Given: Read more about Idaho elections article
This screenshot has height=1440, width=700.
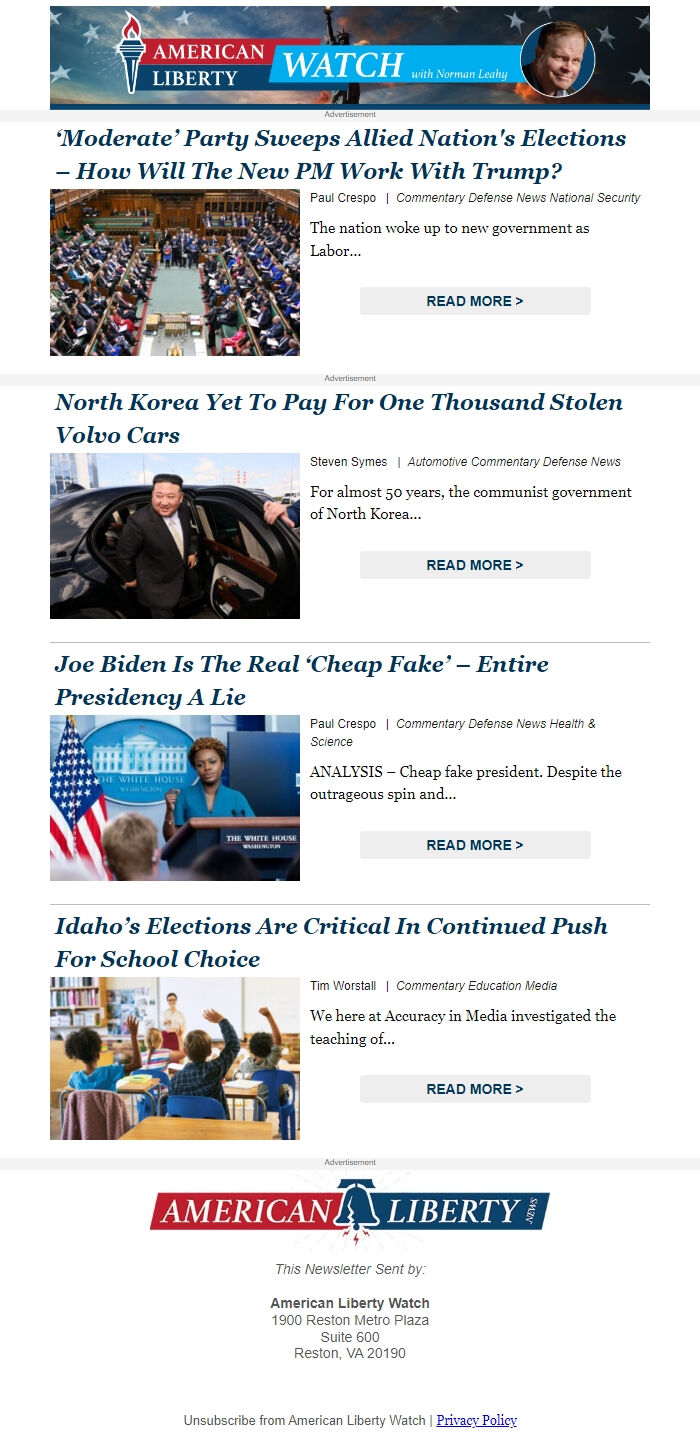Looking at the screenshot, I should [x=475, y=1089].
